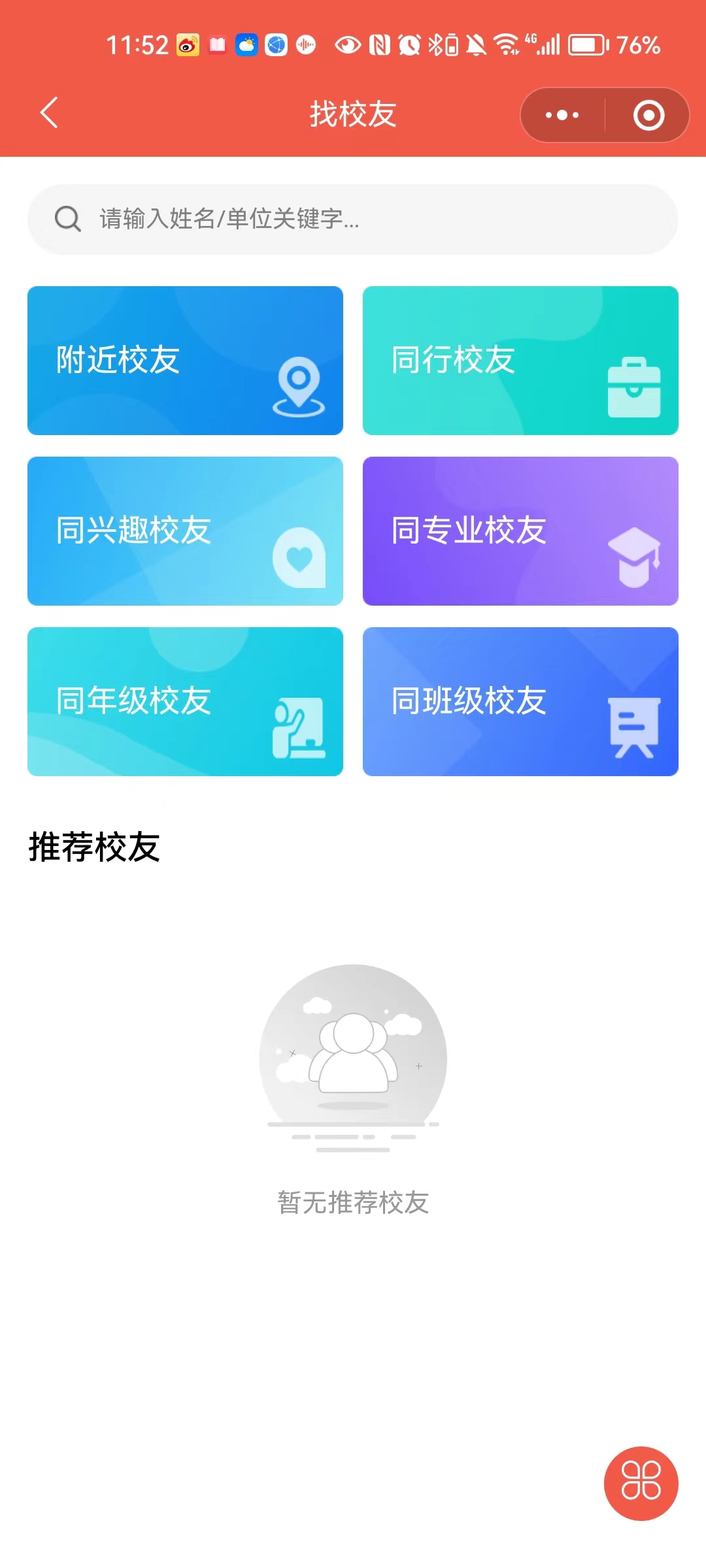Open the 同行校友 card
Screen dimensions: 706x1568
pos(520,361)
